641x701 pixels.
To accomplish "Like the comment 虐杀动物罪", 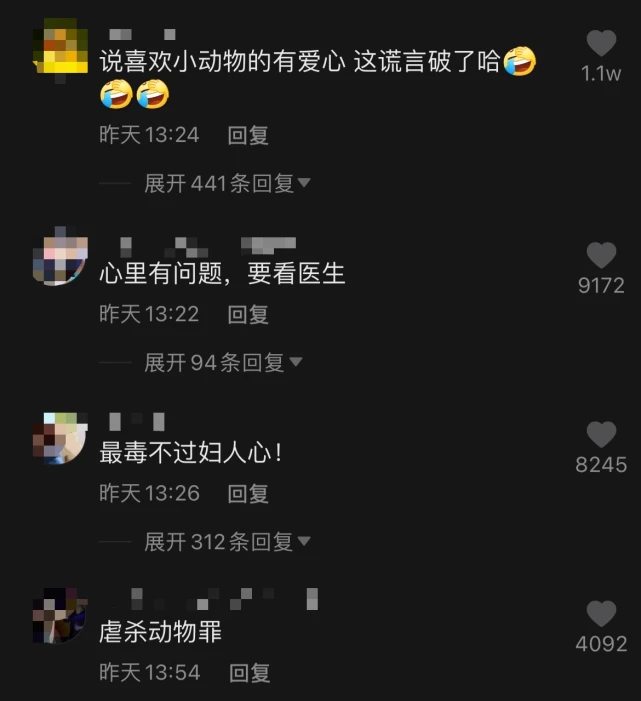I will pos(601,613).
